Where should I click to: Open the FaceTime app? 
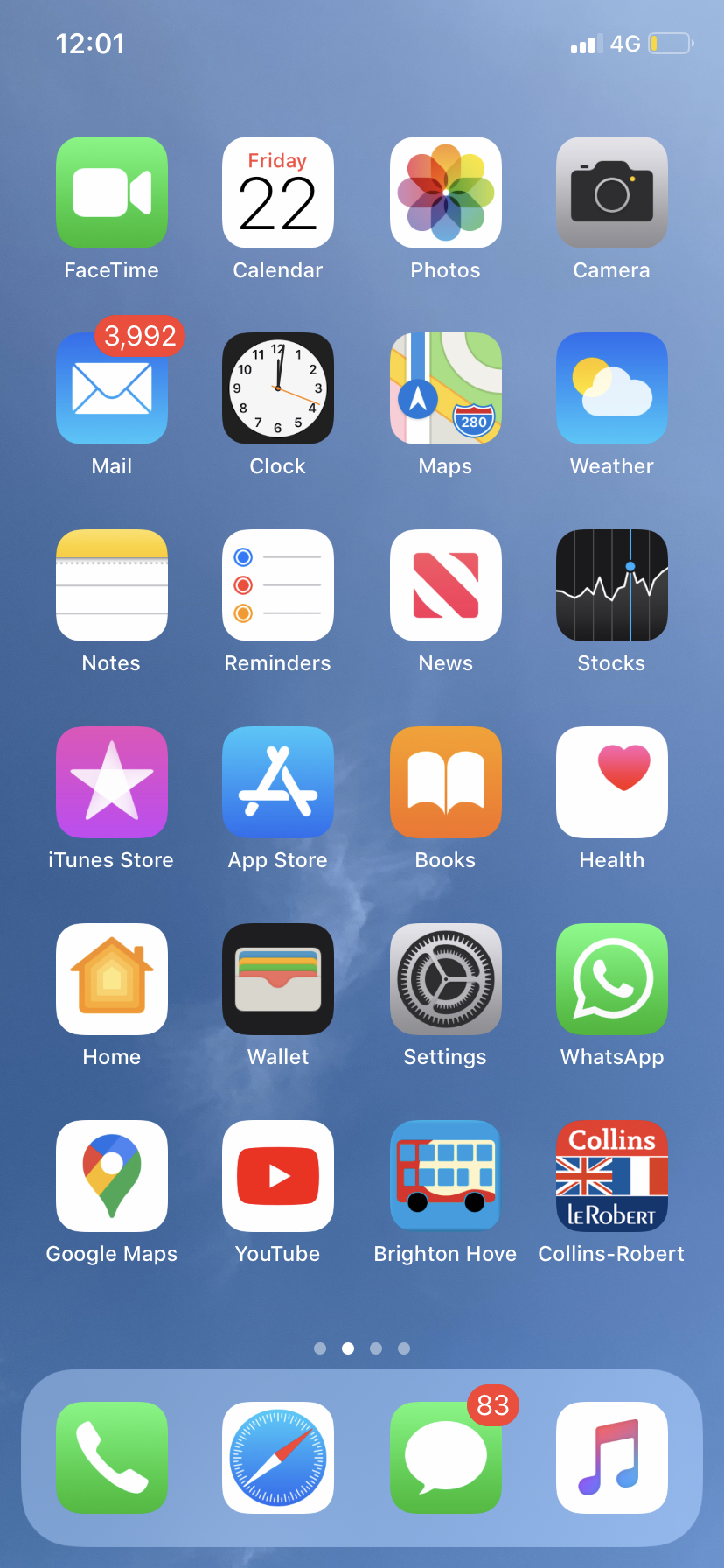[x=112, y=192]
